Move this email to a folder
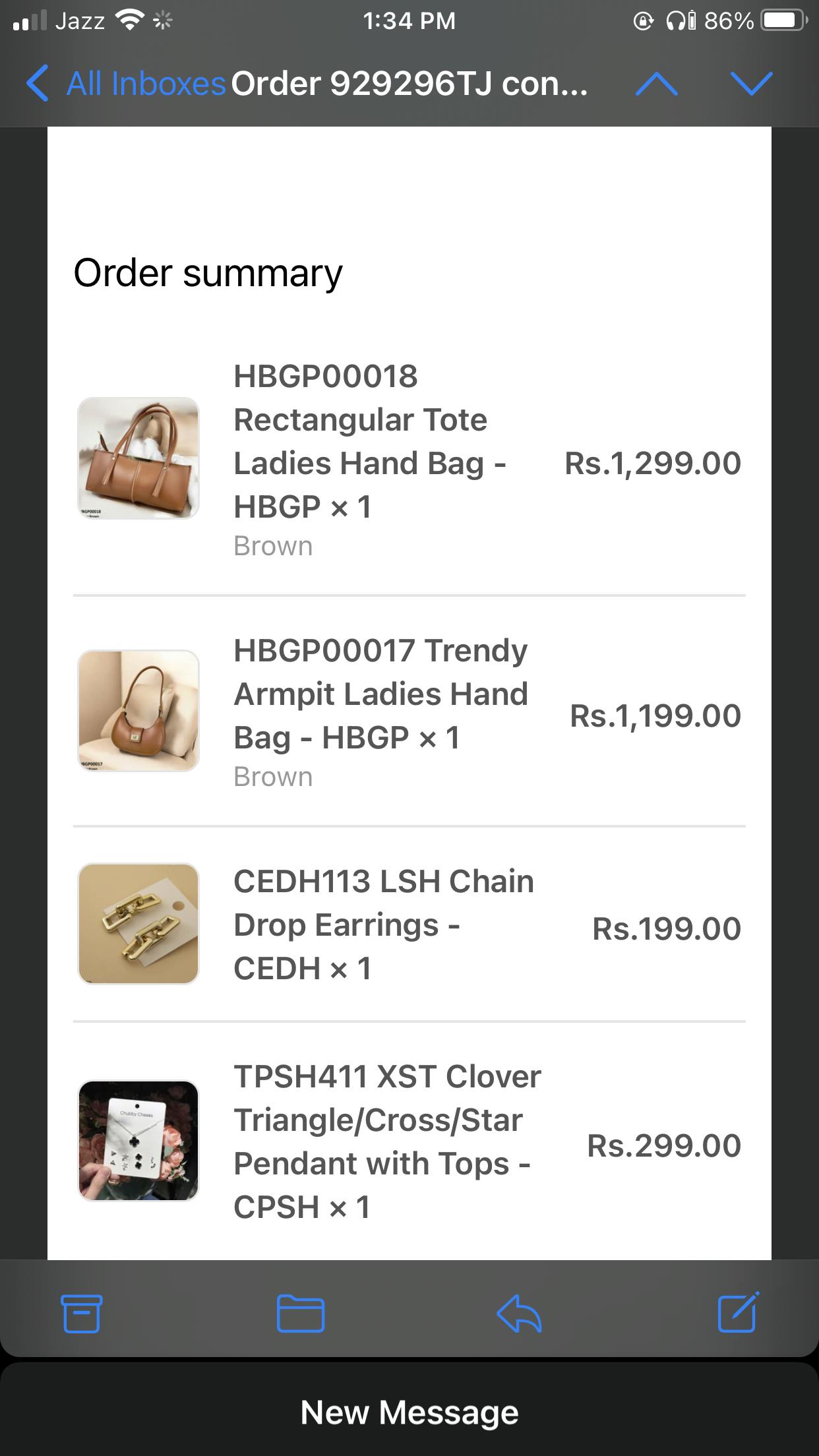 300,1314
